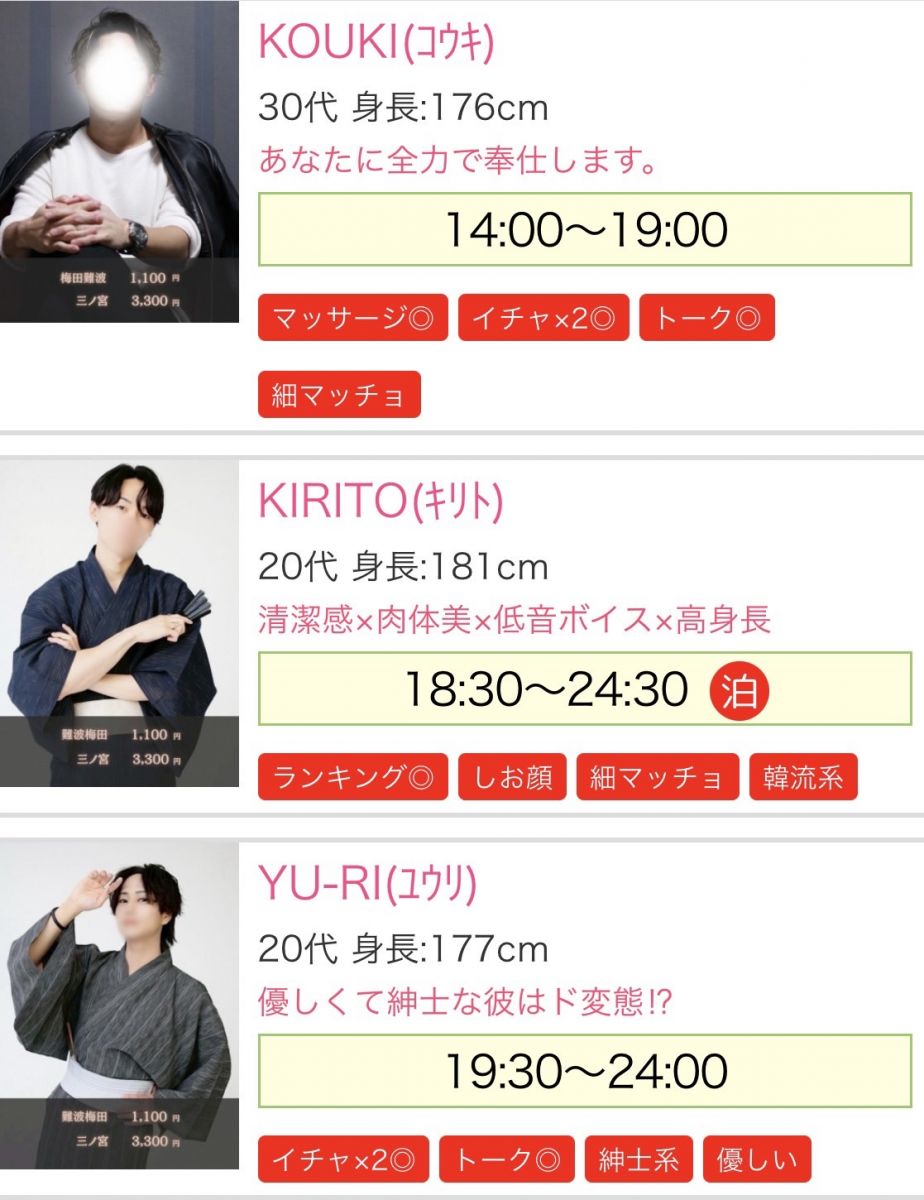View the YU-RI(ユウリ) name link
Viewport: 924px width, 1200px height.
pyautogui.click(x=367, y=884)
